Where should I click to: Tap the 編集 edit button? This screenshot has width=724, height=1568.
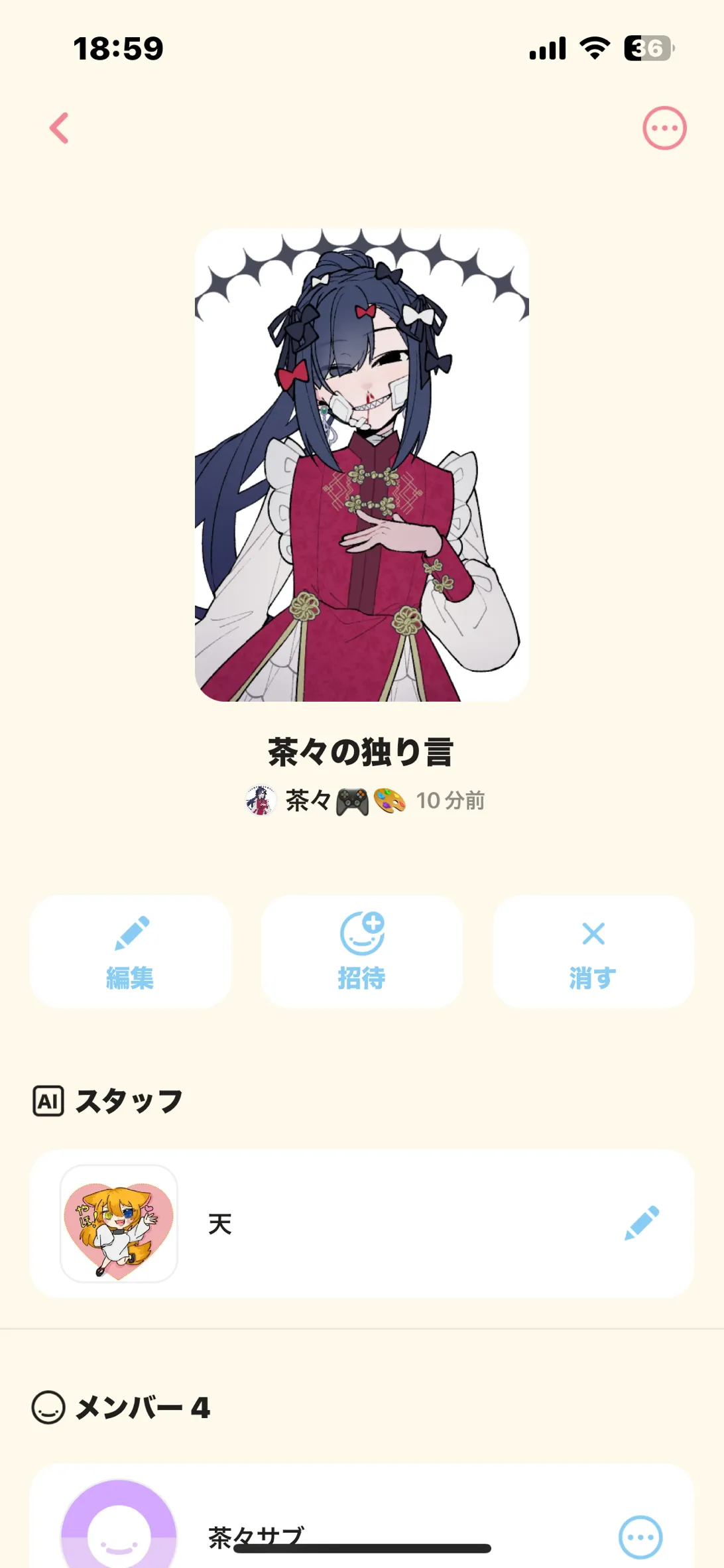[x=131, y=952]
